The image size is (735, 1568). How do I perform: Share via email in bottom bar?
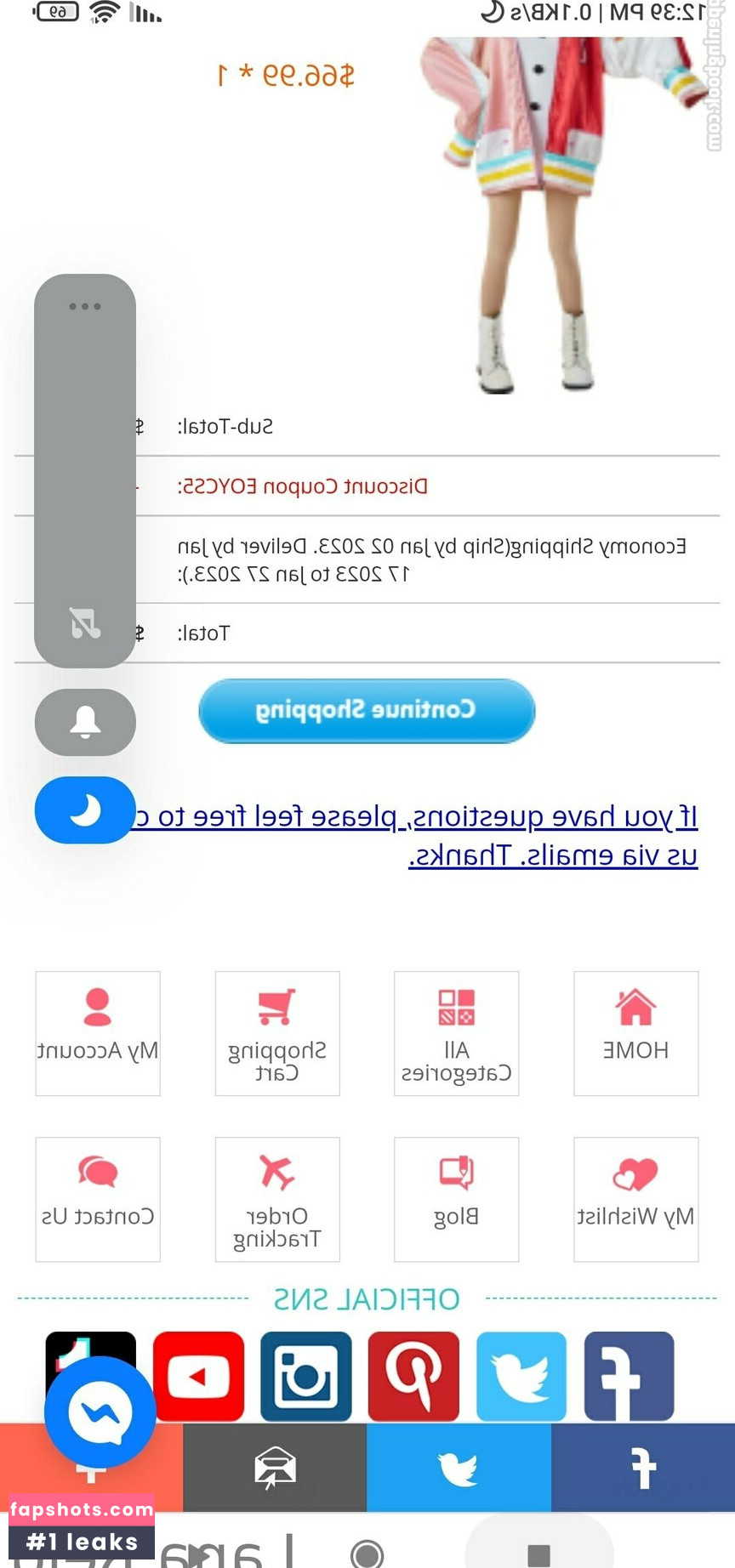(275, 1468)
